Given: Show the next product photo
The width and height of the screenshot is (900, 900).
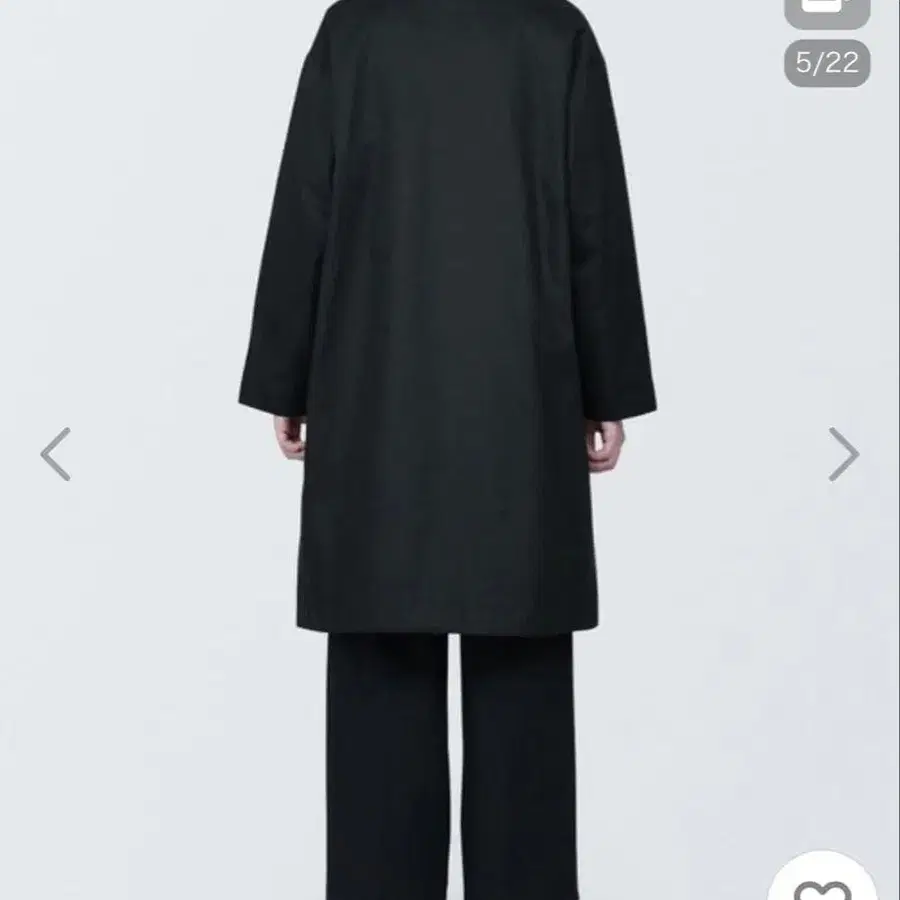Looking at the screenshot, I should (x=843, y=454).
